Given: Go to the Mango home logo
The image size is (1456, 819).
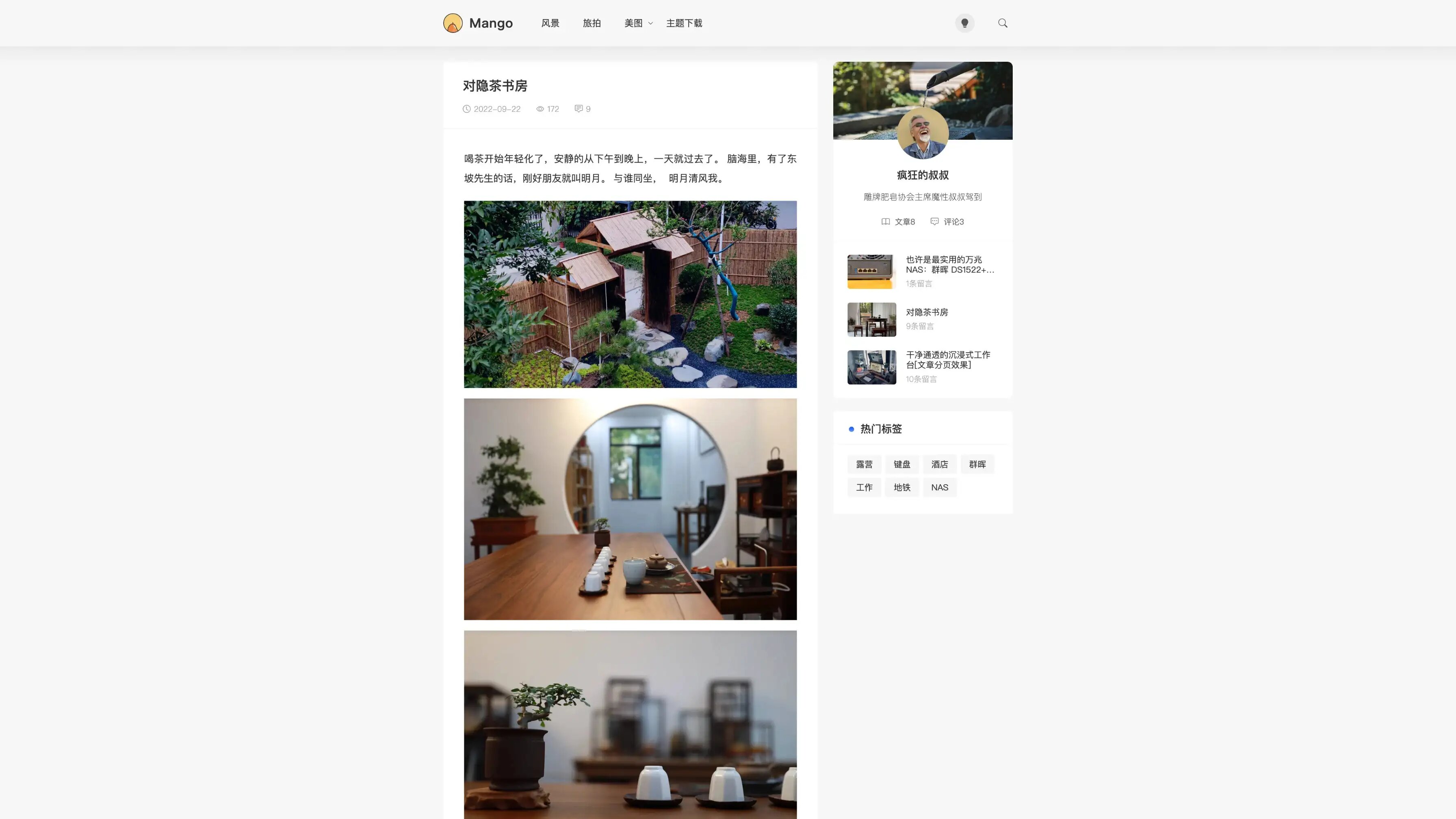Looking at the screenshot, I should (x=478, y=23).
